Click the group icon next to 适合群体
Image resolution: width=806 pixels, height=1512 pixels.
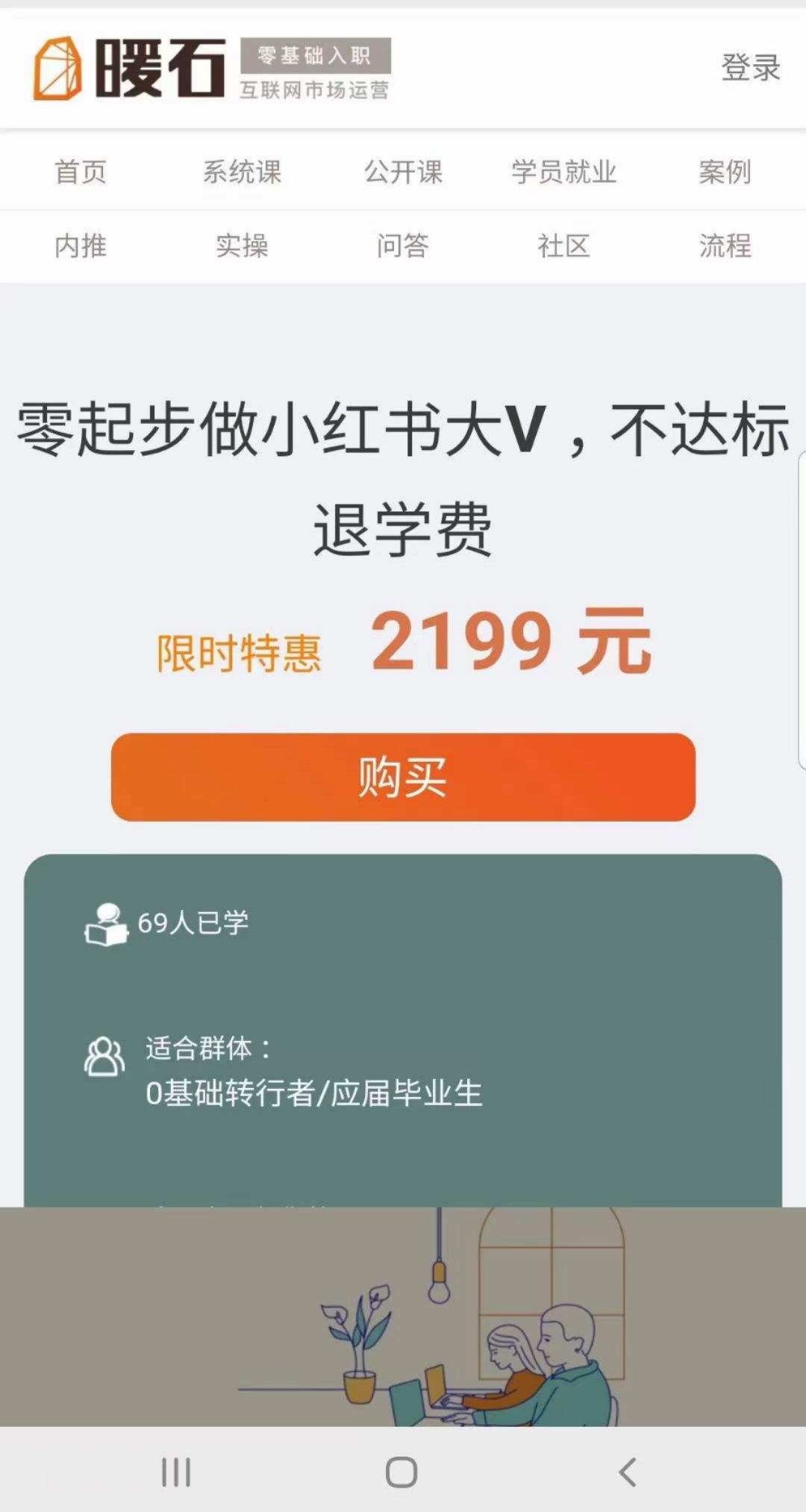point(103,1052)
